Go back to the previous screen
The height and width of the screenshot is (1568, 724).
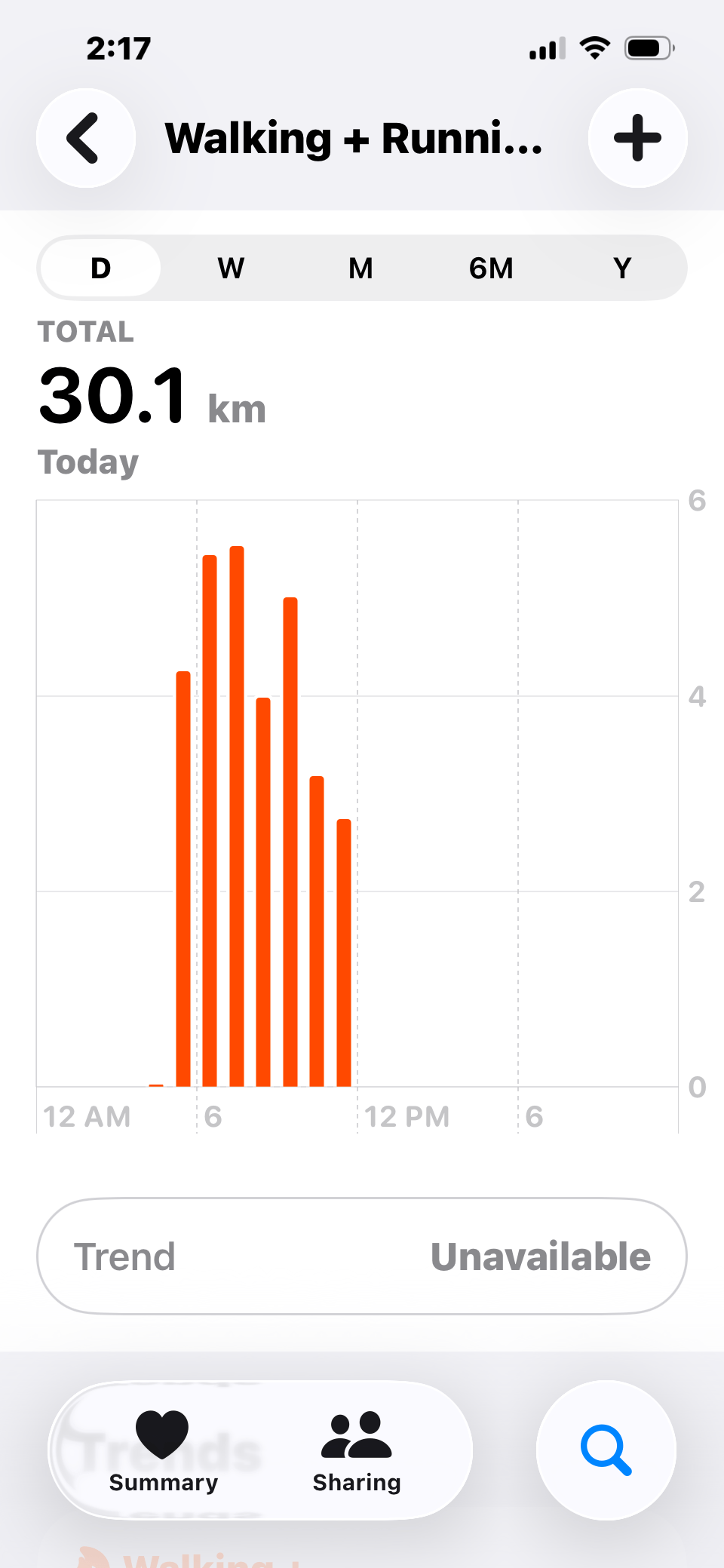86,138
